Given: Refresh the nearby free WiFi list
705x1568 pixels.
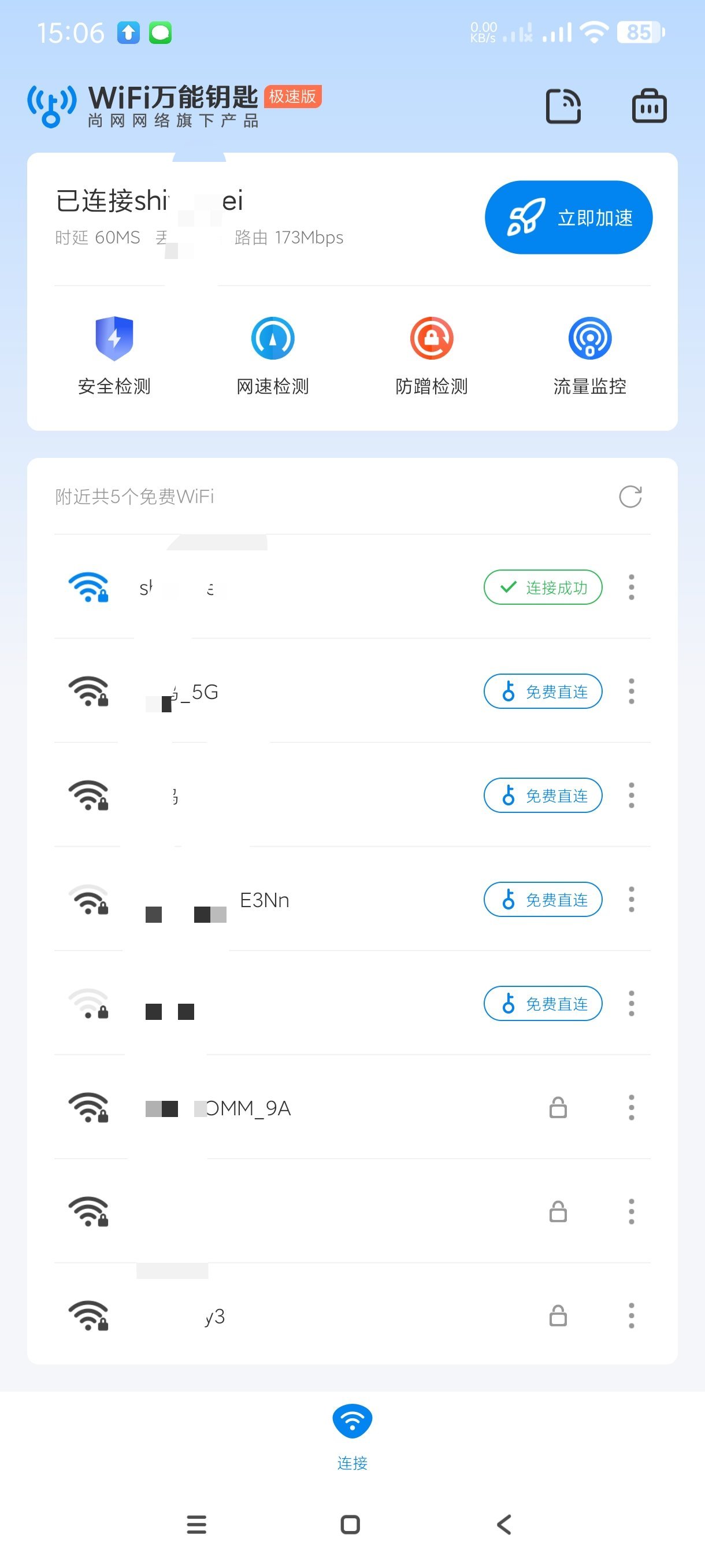Looking at the screenshot, I should coord(630,497).
